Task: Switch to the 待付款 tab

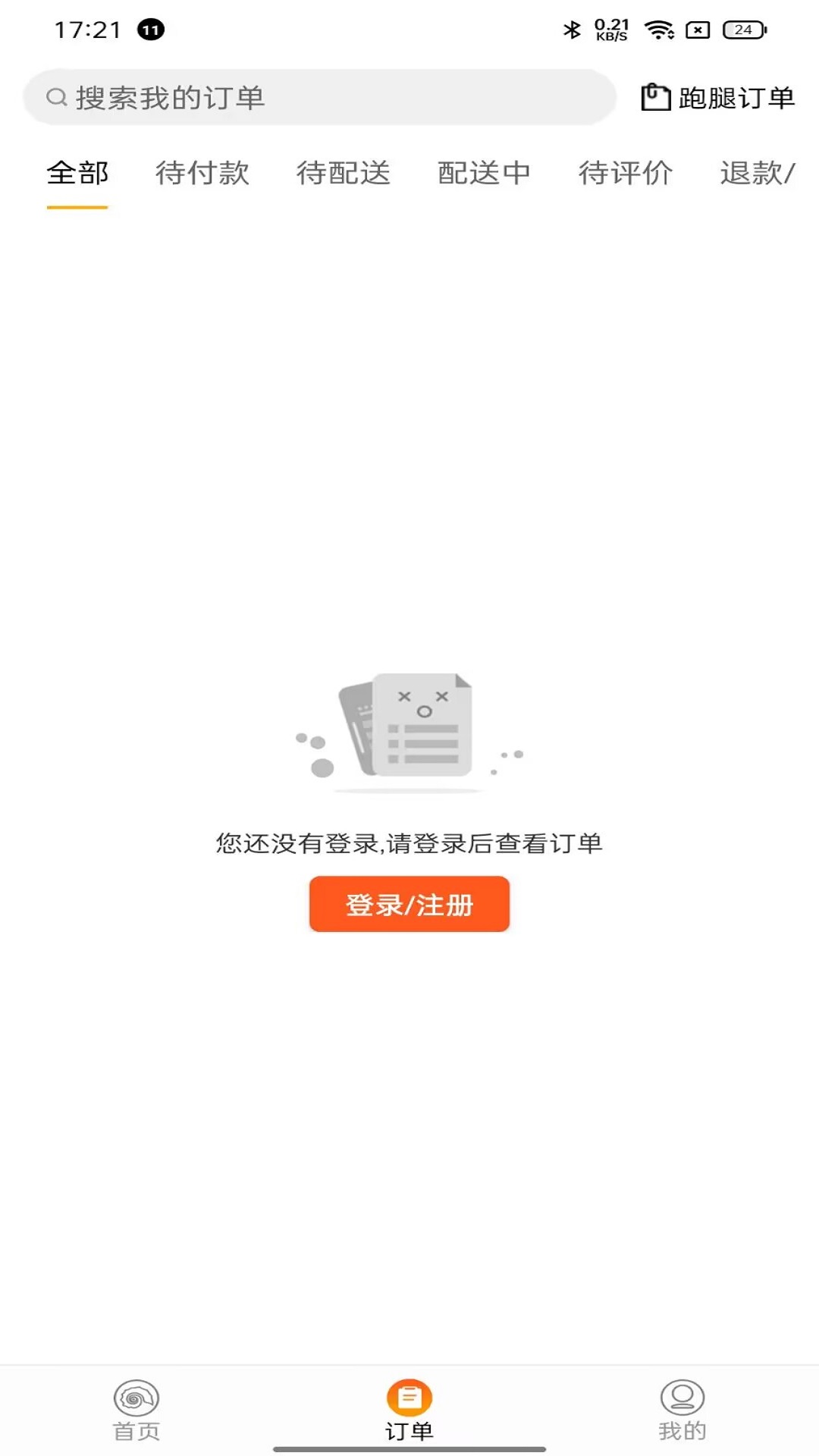Action: 202,173
